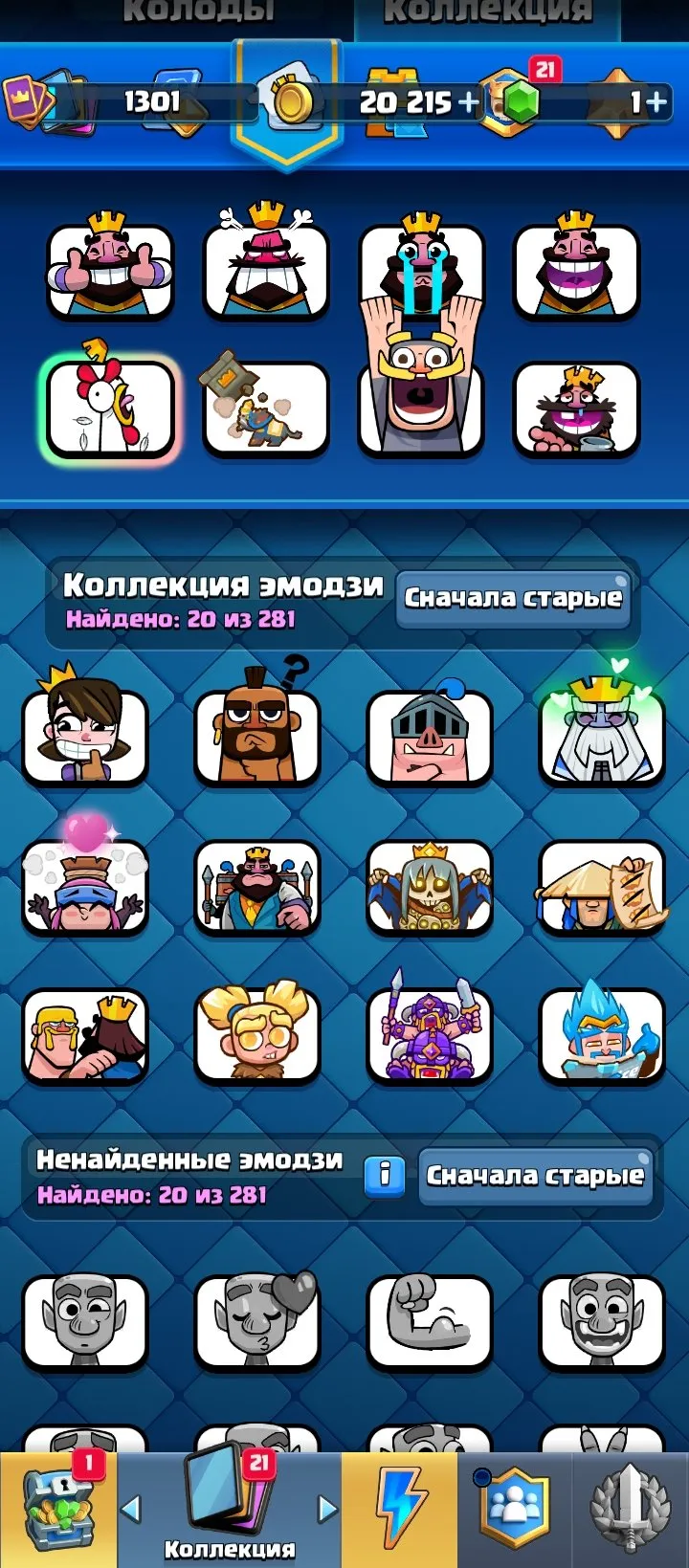Change sort order for Ненайденные эмодзи
This screenshot has height=1568, width=689.
click(x=535, y=1175)
